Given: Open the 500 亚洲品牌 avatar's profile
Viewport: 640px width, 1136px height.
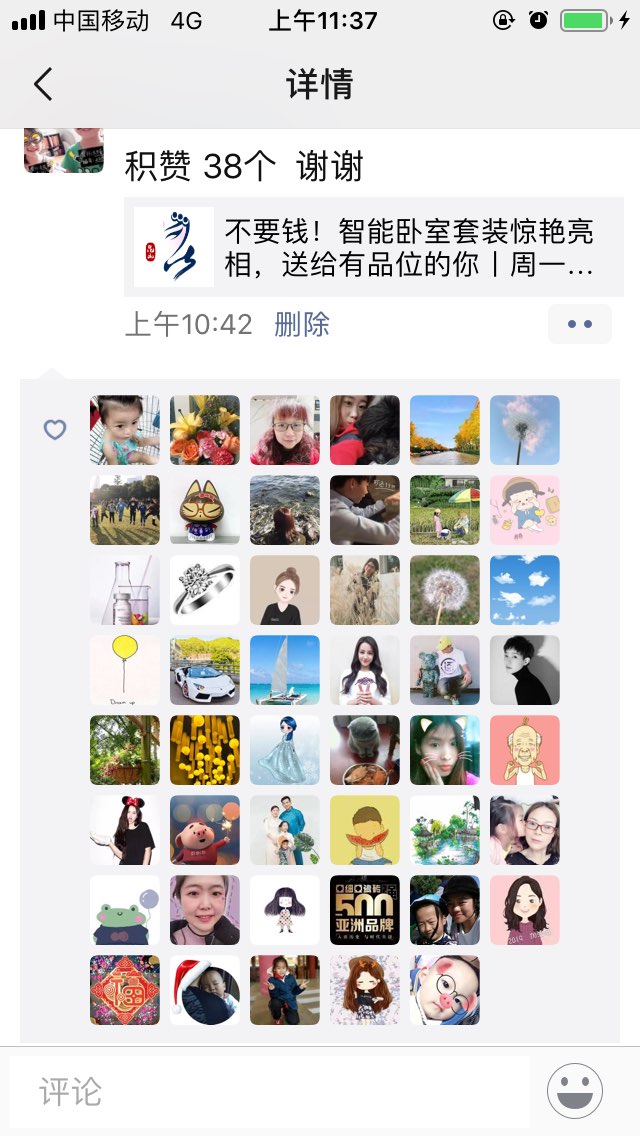Looking at the screenshot, I should [365, 910].
